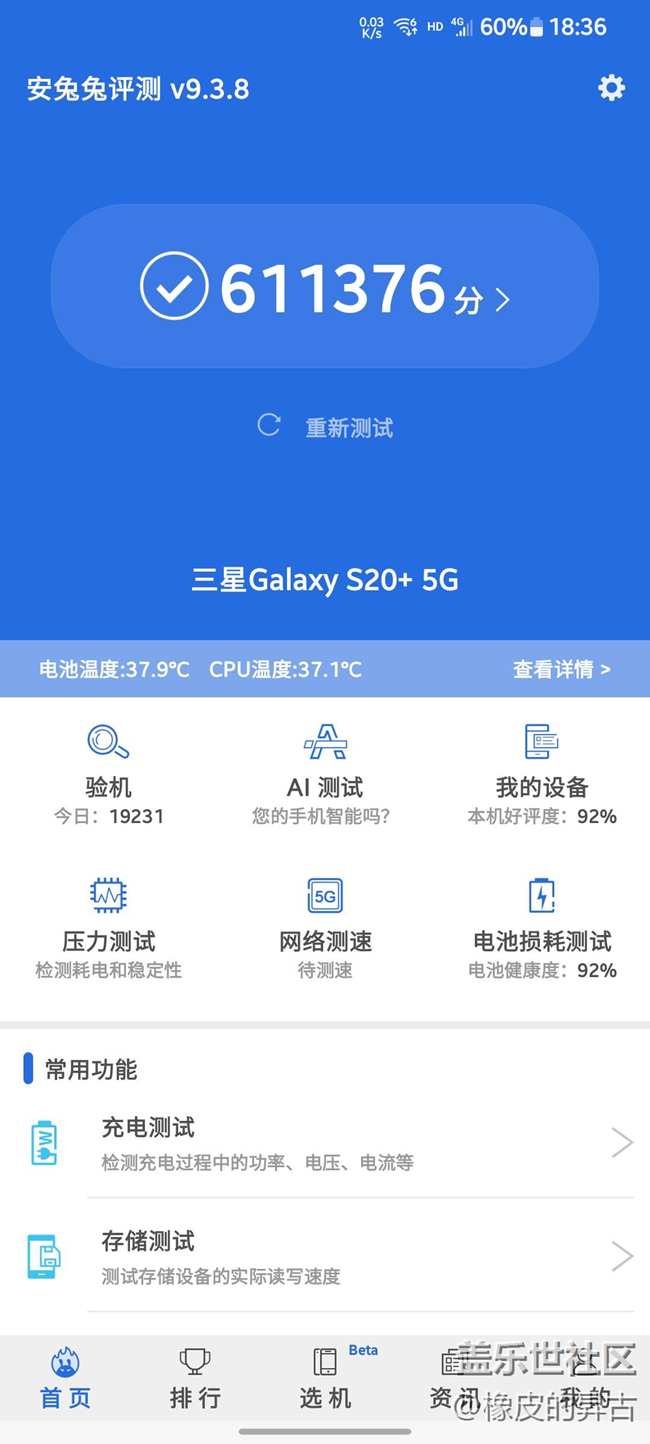Switch to the 资讯 news tab

[x=455, y=1378]
